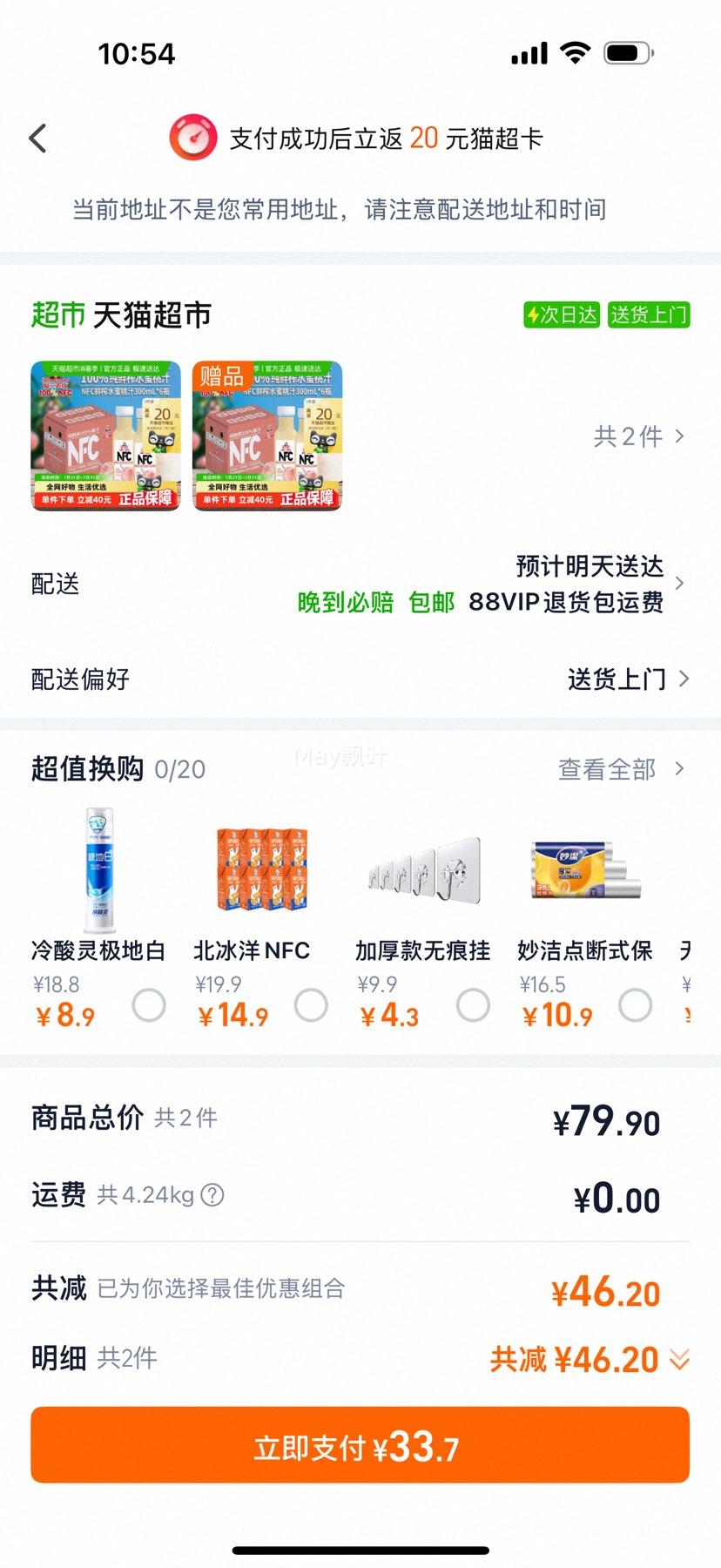Select the 北冰洋NFC exchange item radio
The image size is (721, 1568).
pos(312,1004)
